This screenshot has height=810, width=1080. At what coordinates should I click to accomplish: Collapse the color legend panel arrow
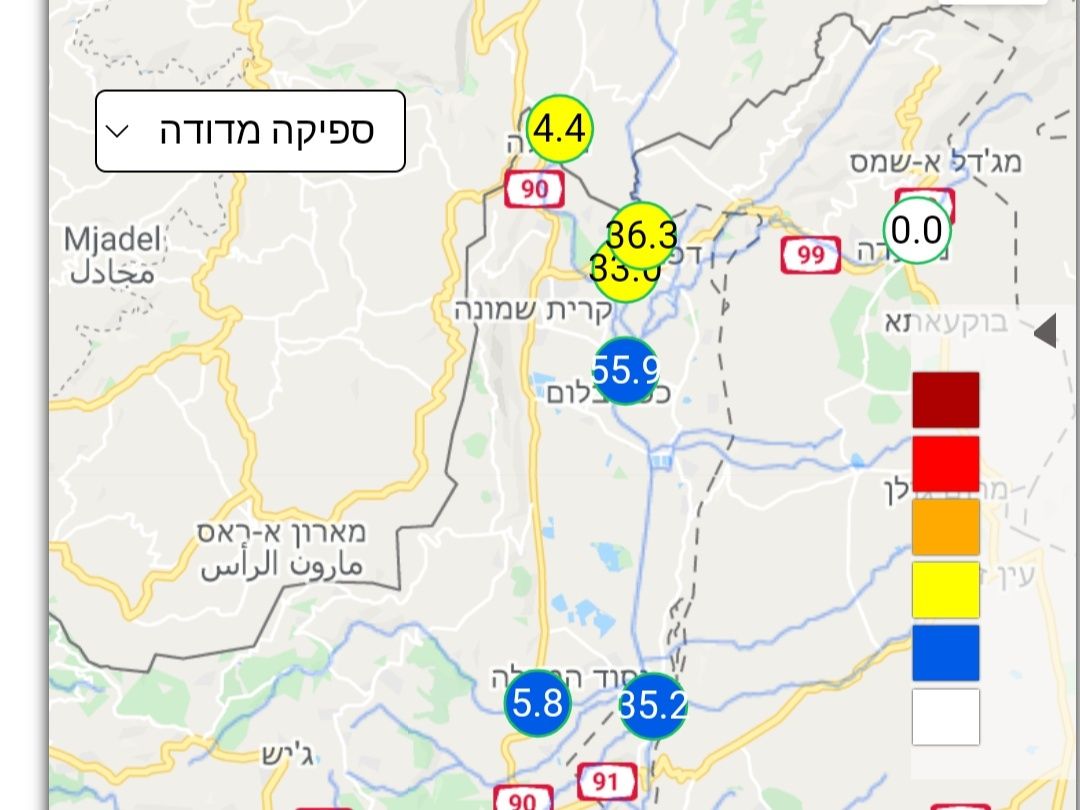click(1044, 331)
